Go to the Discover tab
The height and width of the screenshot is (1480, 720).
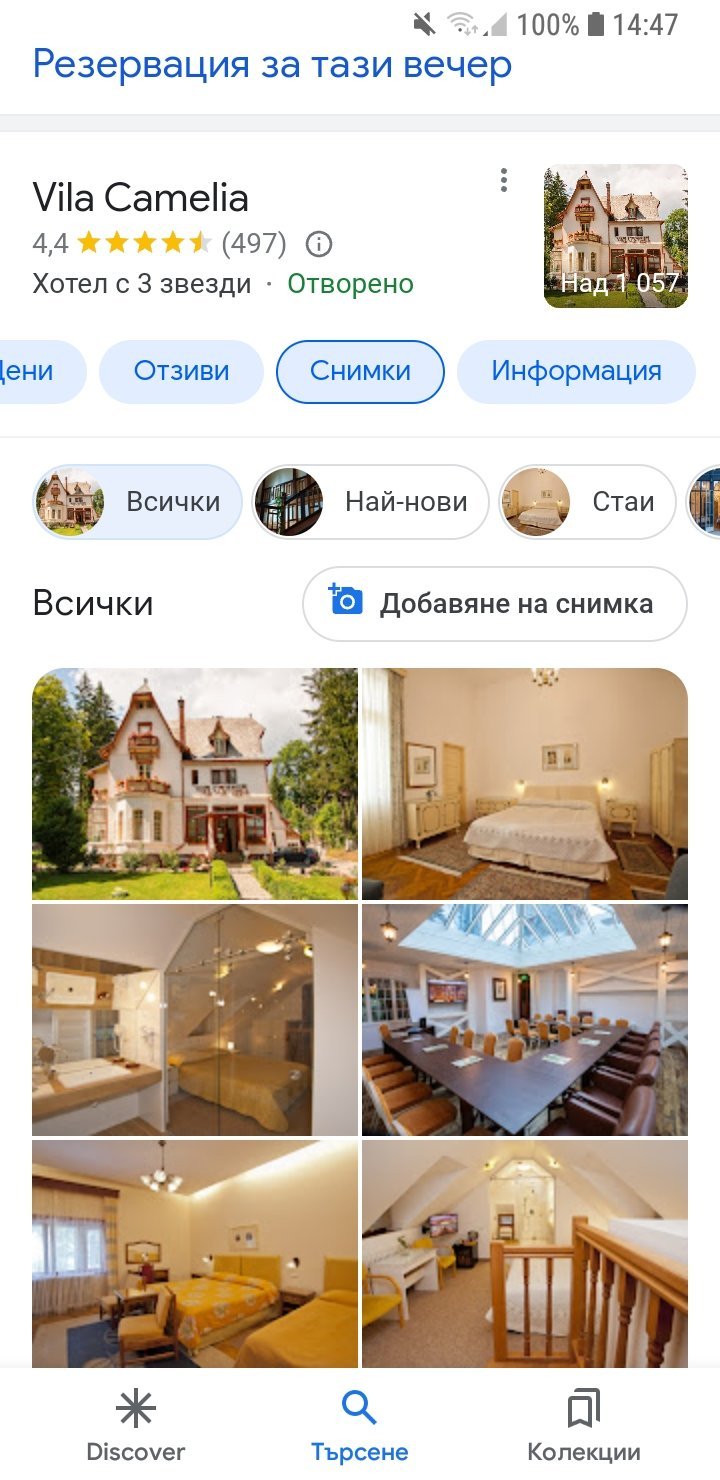[136, 1424]
